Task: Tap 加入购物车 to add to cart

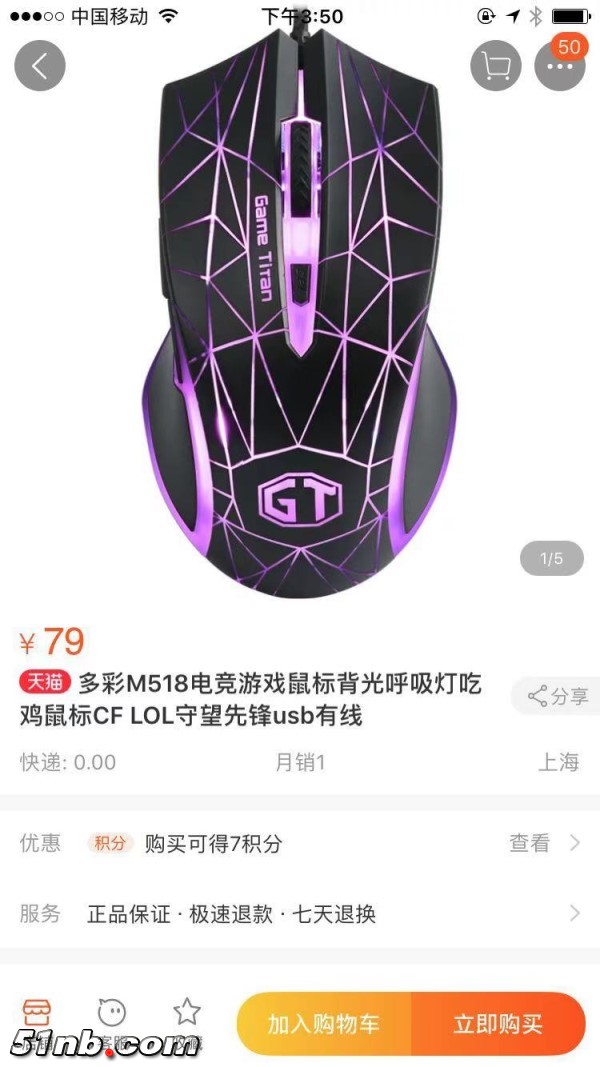Action: click(324, 1024)
